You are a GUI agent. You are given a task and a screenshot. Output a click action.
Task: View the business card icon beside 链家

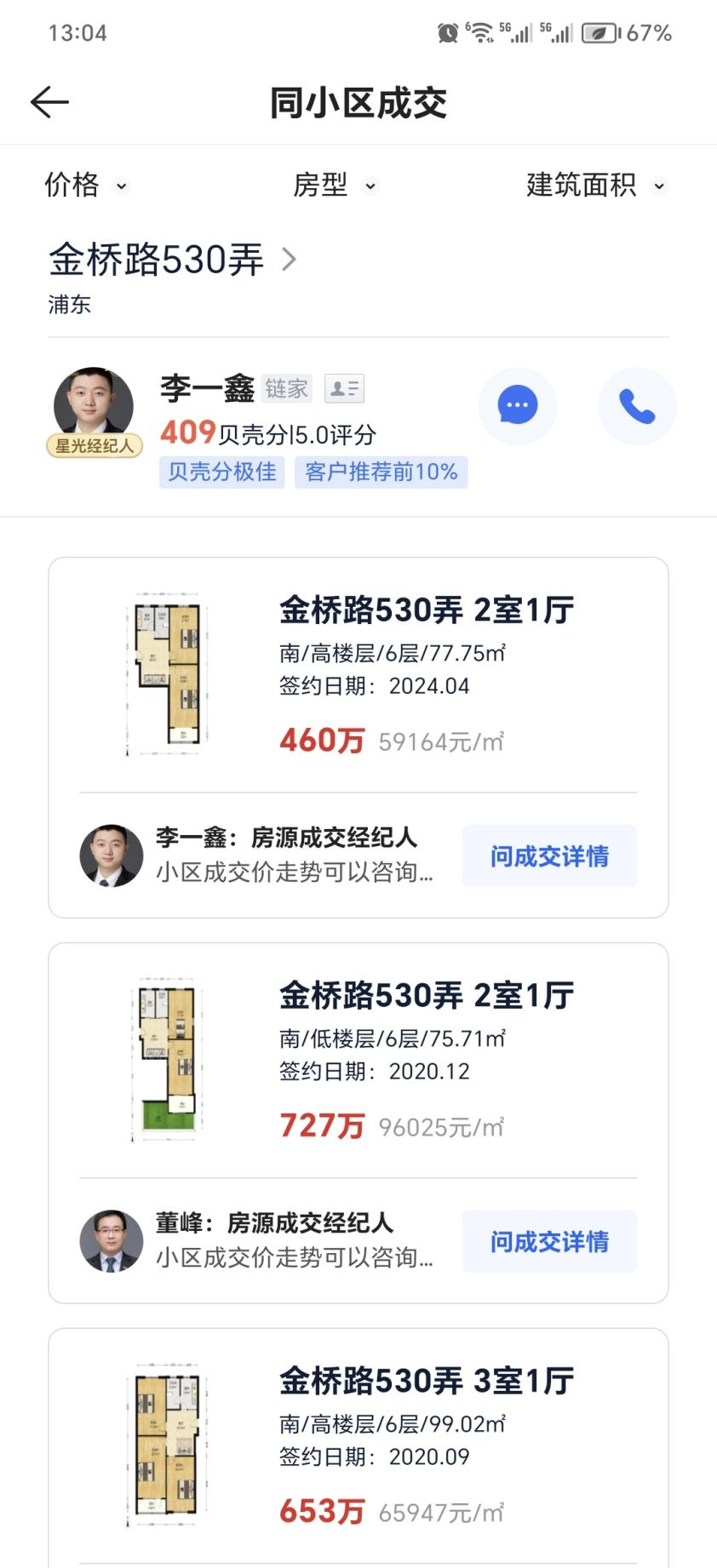click(x=344, y=388)
